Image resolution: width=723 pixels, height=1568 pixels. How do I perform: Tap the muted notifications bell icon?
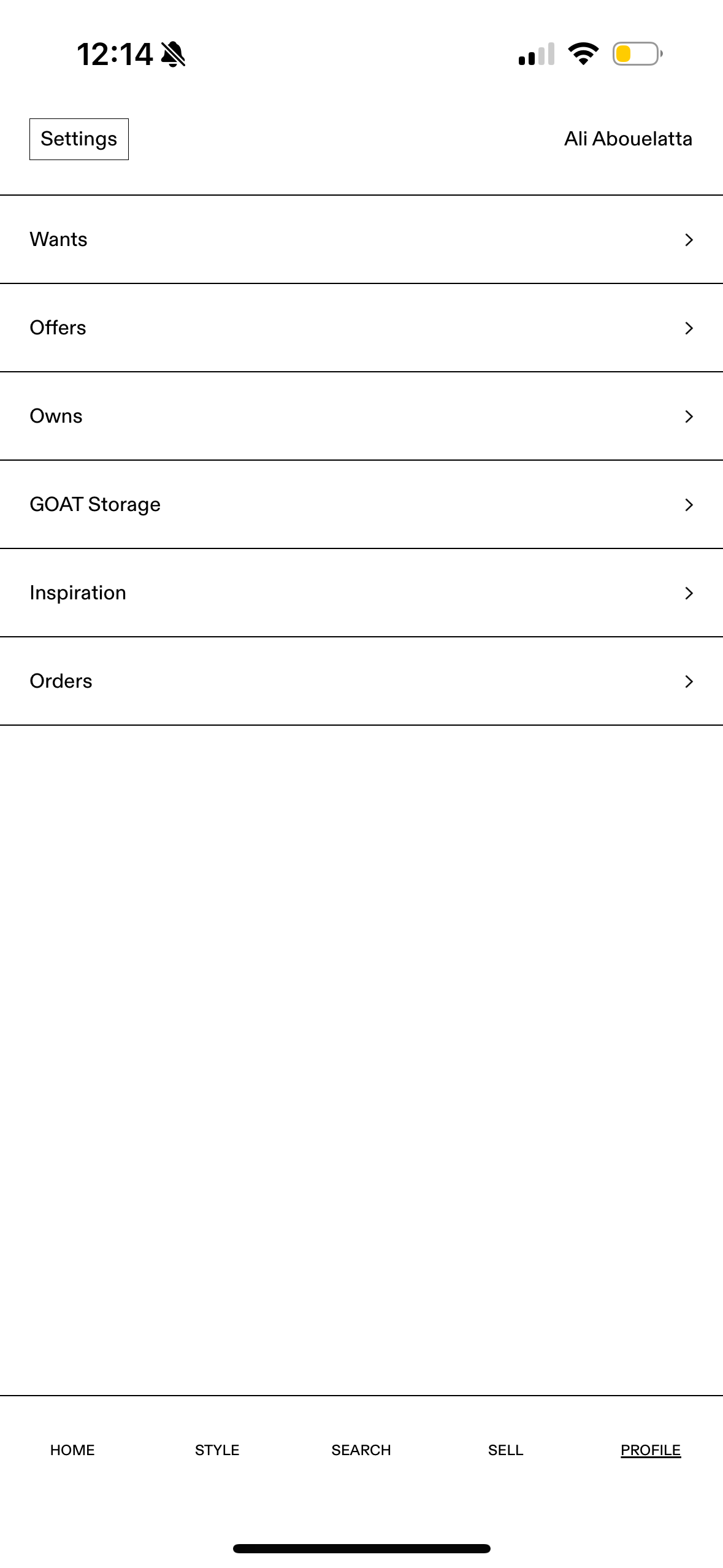point(174,54)
